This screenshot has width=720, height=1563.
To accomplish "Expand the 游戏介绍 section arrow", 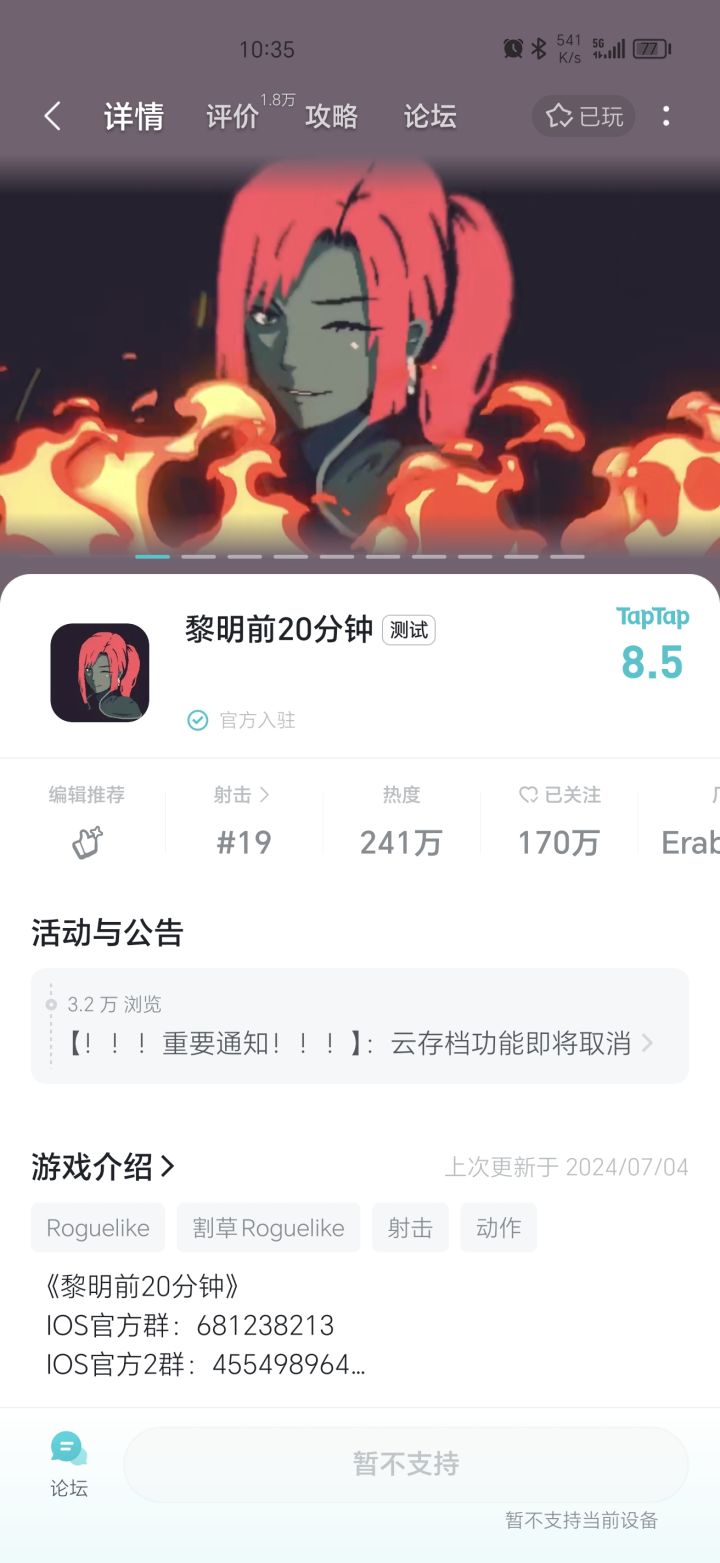I will pos(170,1166).
